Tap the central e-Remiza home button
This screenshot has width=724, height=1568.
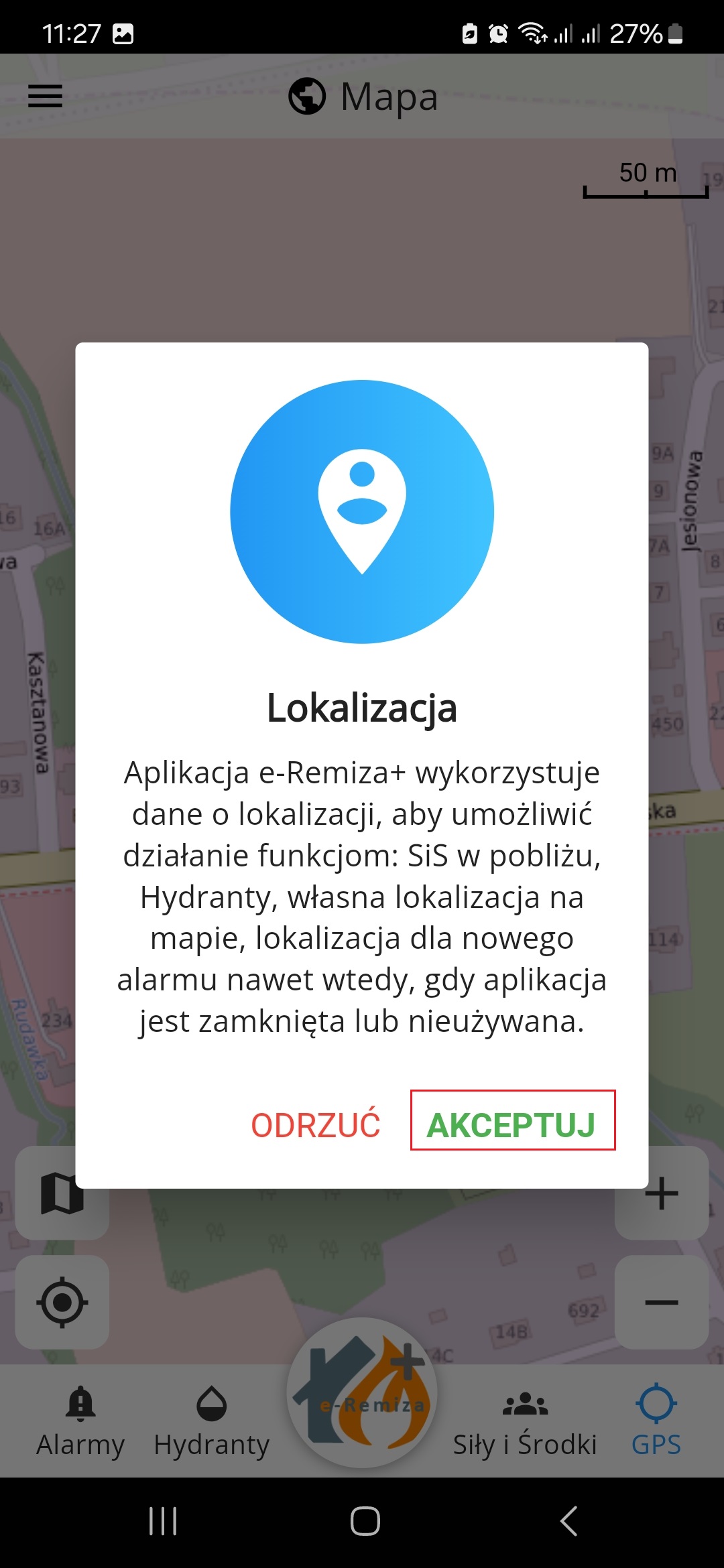362,1394
